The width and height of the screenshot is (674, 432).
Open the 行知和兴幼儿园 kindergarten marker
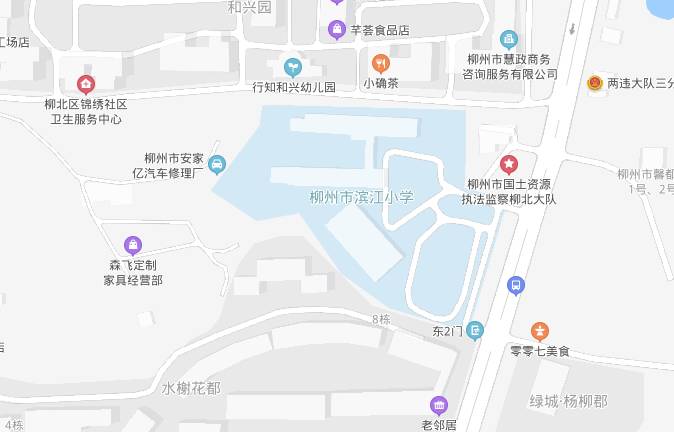coord(293,67)
